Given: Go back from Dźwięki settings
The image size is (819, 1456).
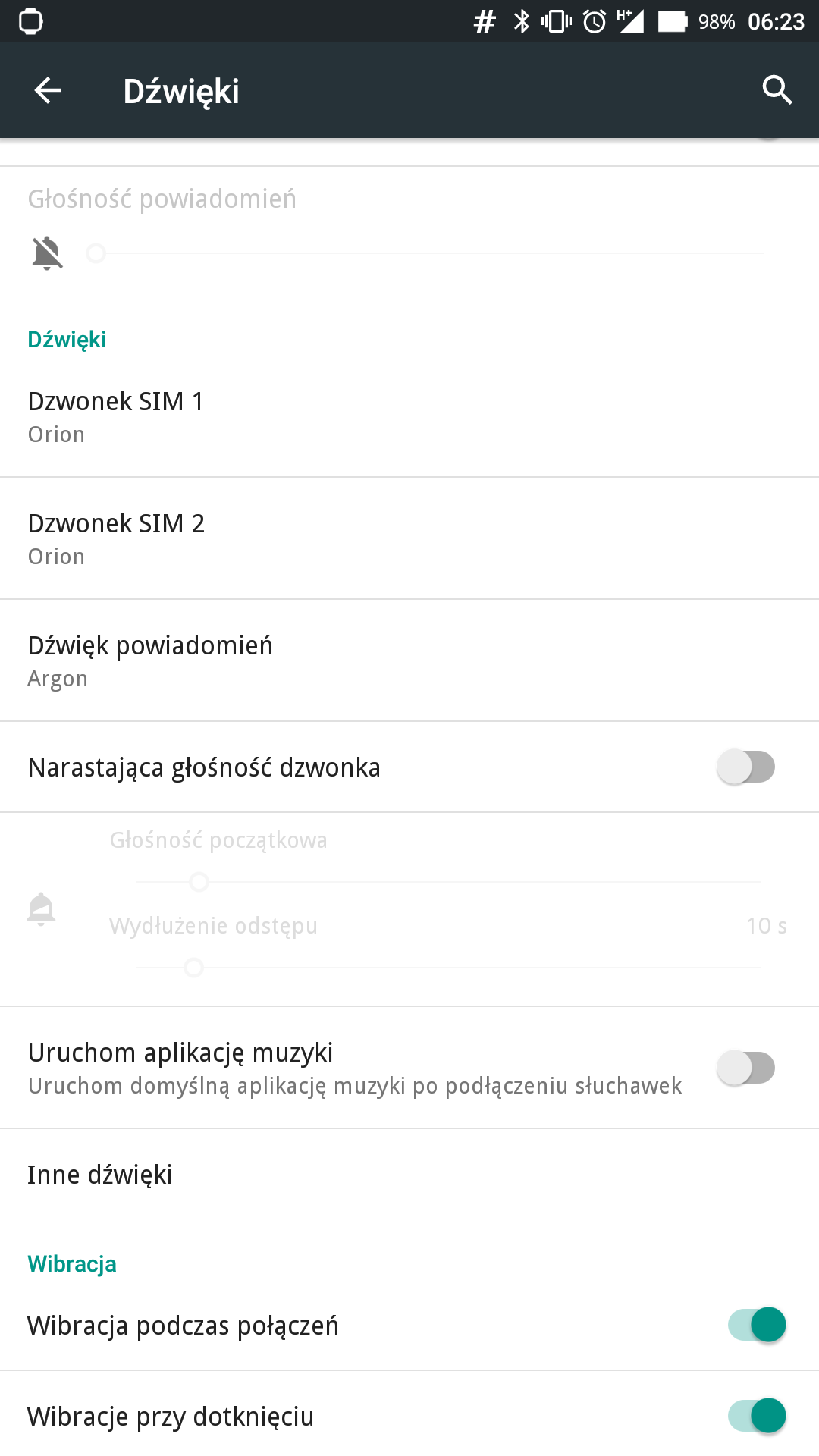Looking at the screenshot, I should (x=48, y=90).
